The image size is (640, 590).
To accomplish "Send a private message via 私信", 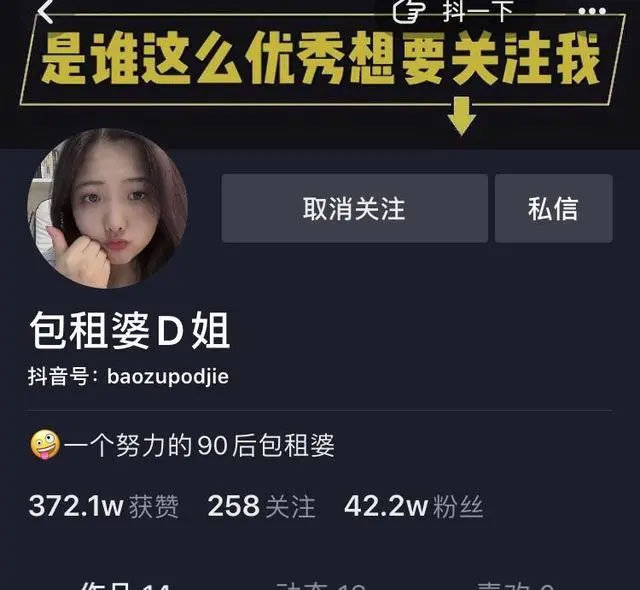I will click(x=553, y=208).
